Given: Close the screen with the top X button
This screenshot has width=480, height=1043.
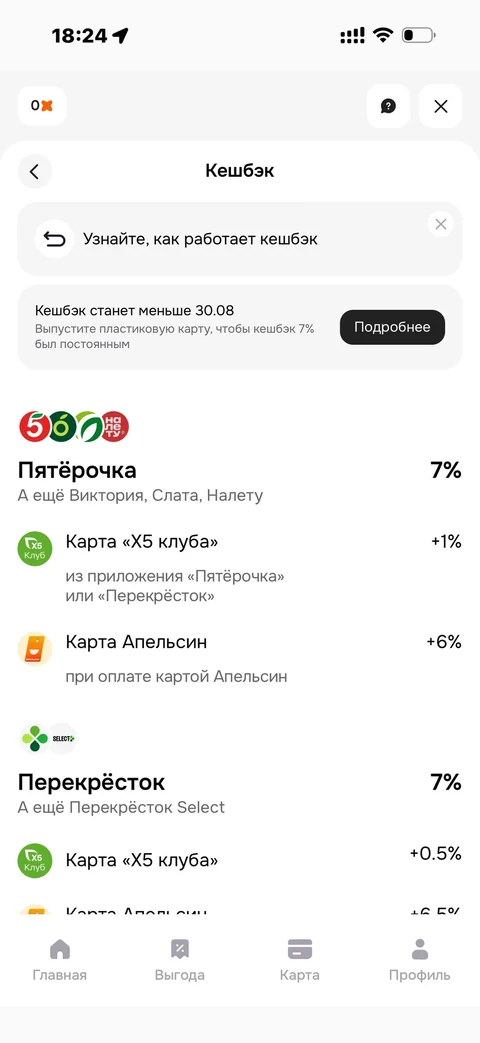Looking at the screenshot, I should click(440, 106).
